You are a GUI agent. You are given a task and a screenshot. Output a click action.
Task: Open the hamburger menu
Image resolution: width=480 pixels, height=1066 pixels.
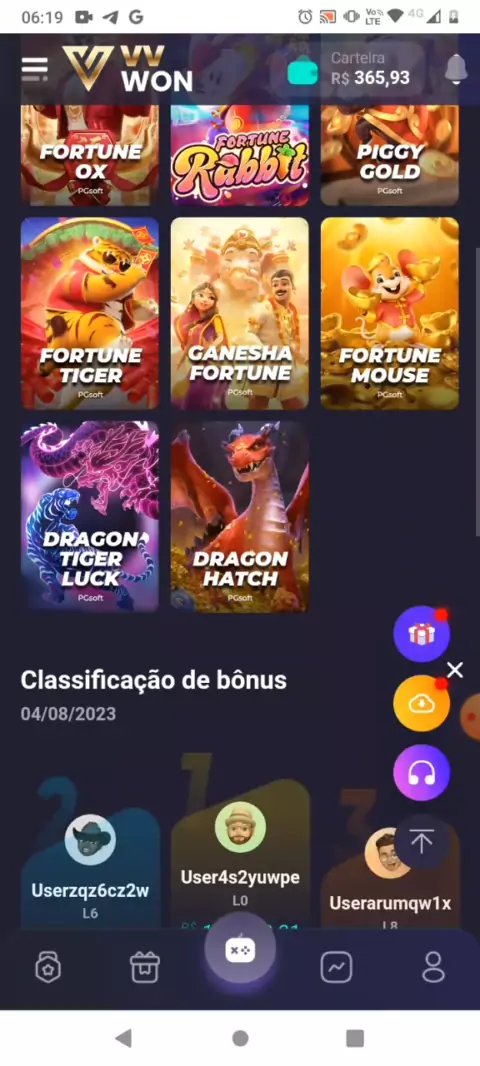pos(35,69)
